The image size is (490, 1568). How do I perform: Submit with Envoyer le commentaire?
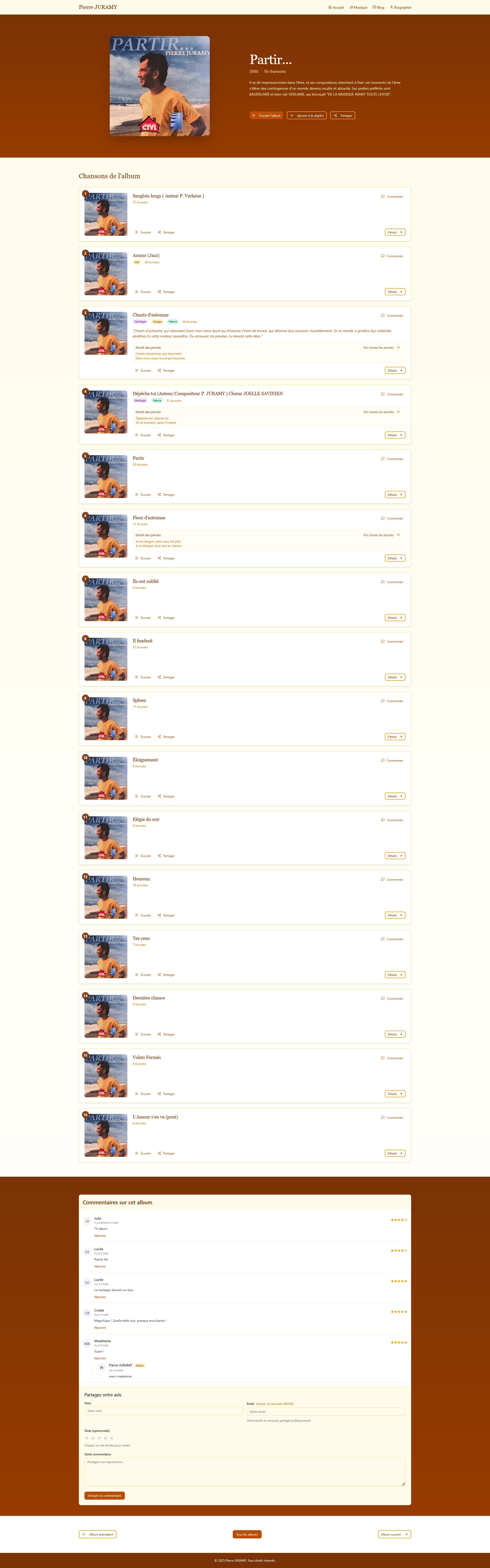(105, 1495)
